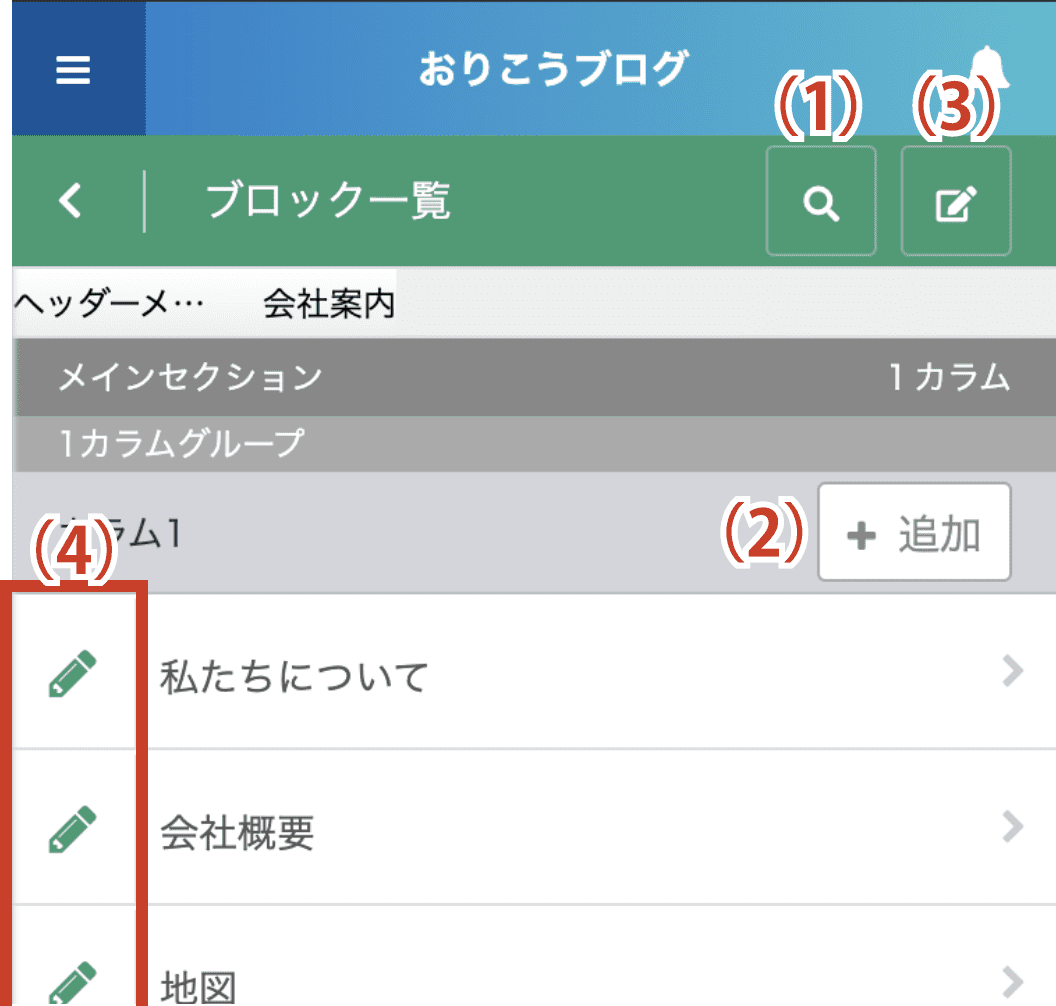Screen dimensions: 1056x1006
Task: Switch to the 会社案内 tab
Action: 329,304
